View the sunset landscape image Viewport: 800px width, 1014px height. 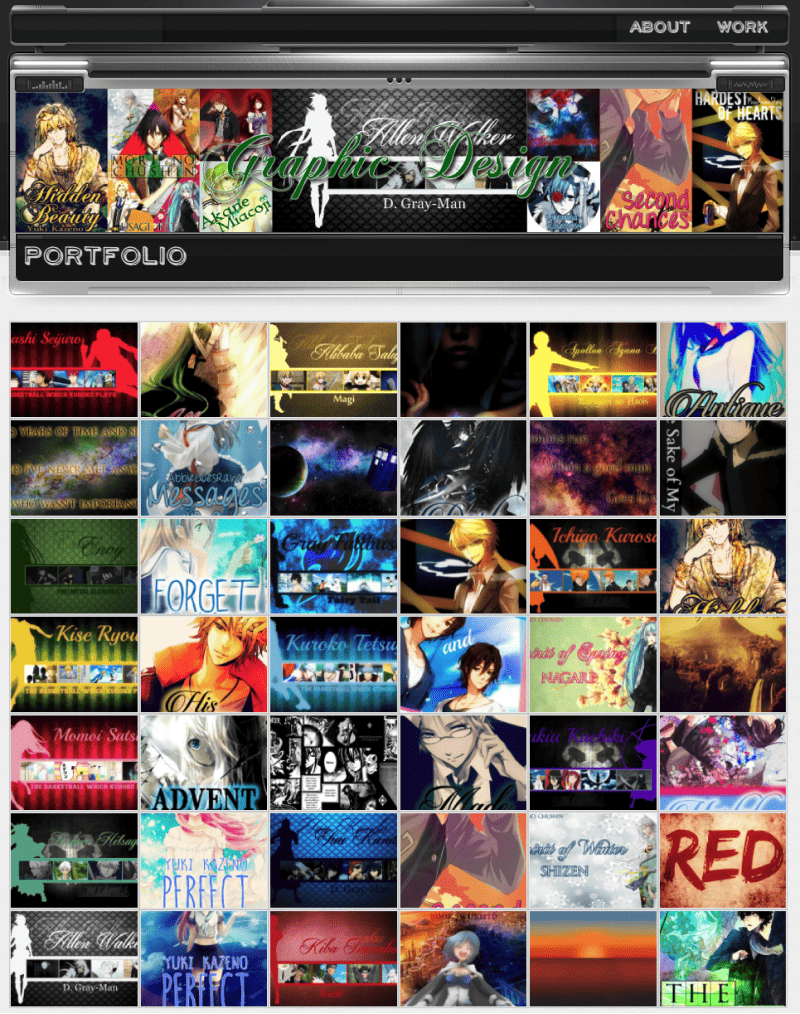click(593, 957)
